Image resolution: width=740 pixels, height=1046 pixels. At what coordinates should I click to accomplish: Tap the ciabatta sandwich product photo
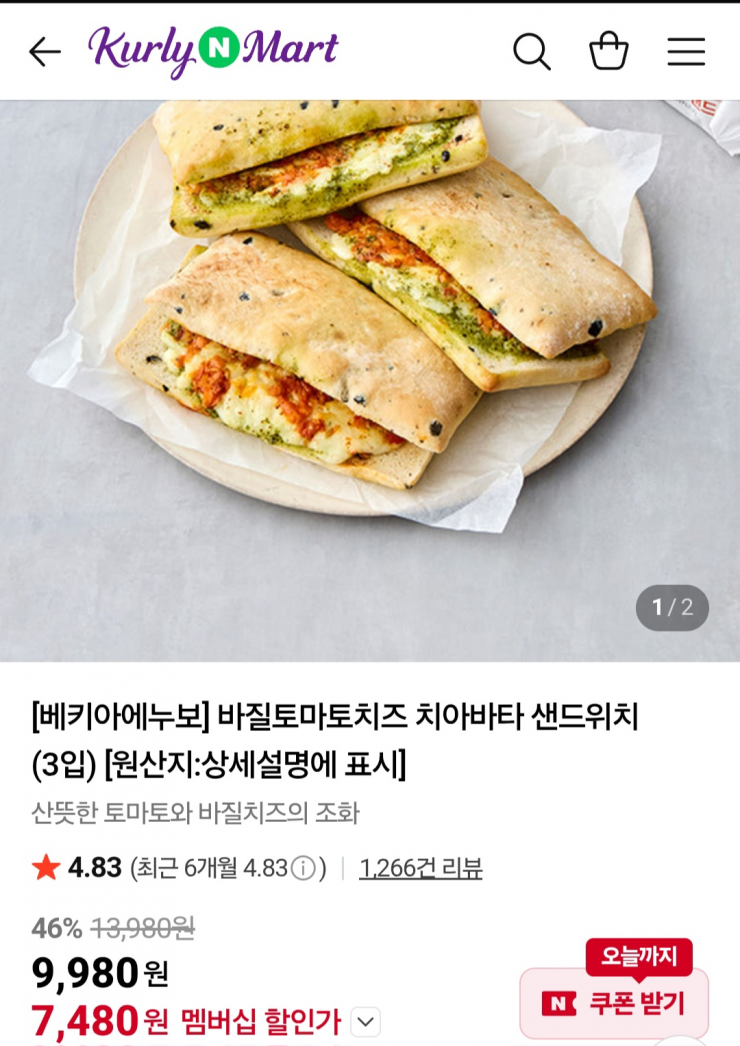click(x=370, y=370)
